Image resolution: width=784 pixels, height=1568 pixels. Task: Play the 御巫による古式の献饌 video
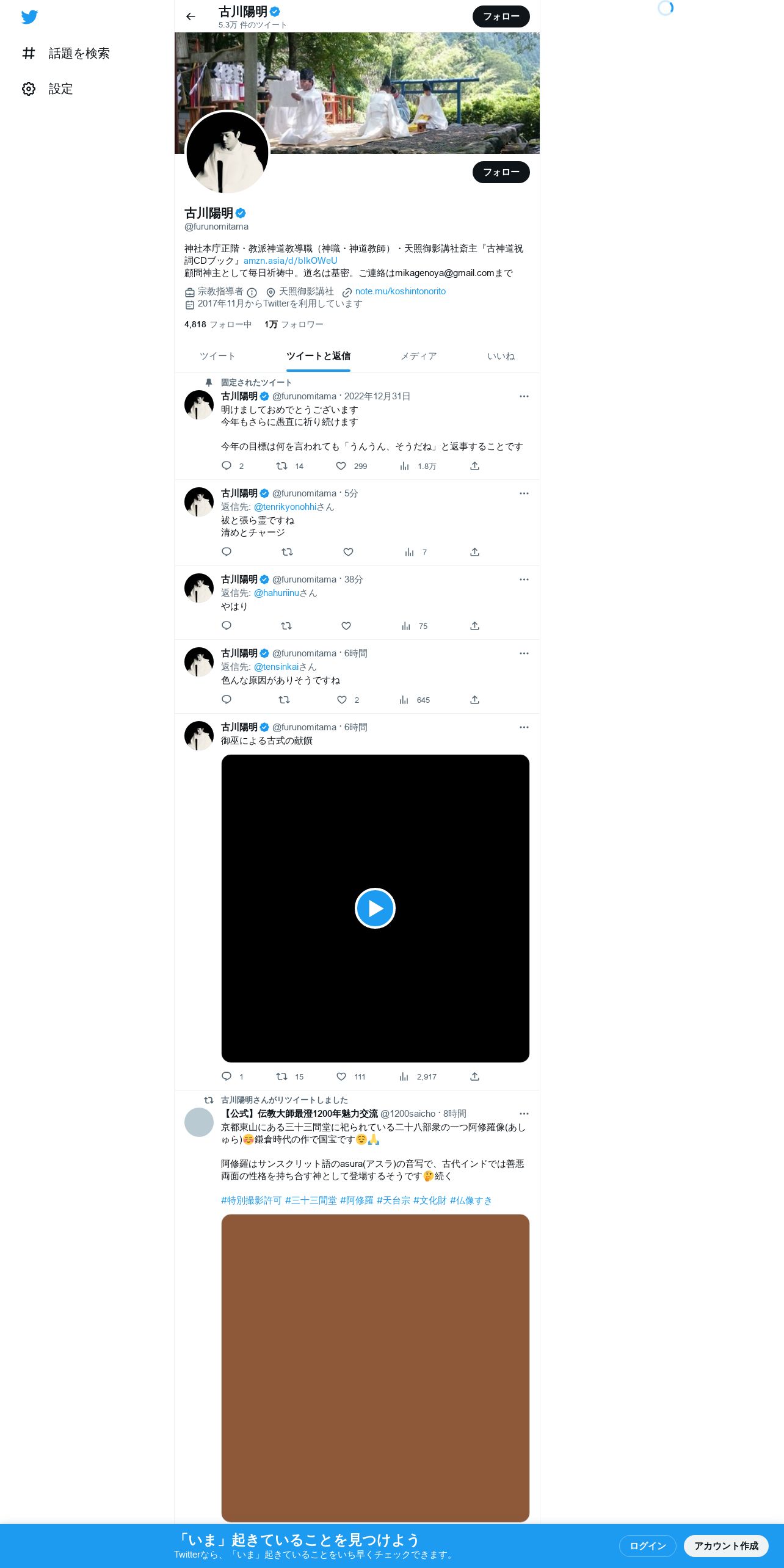click(x=375, y=908)
